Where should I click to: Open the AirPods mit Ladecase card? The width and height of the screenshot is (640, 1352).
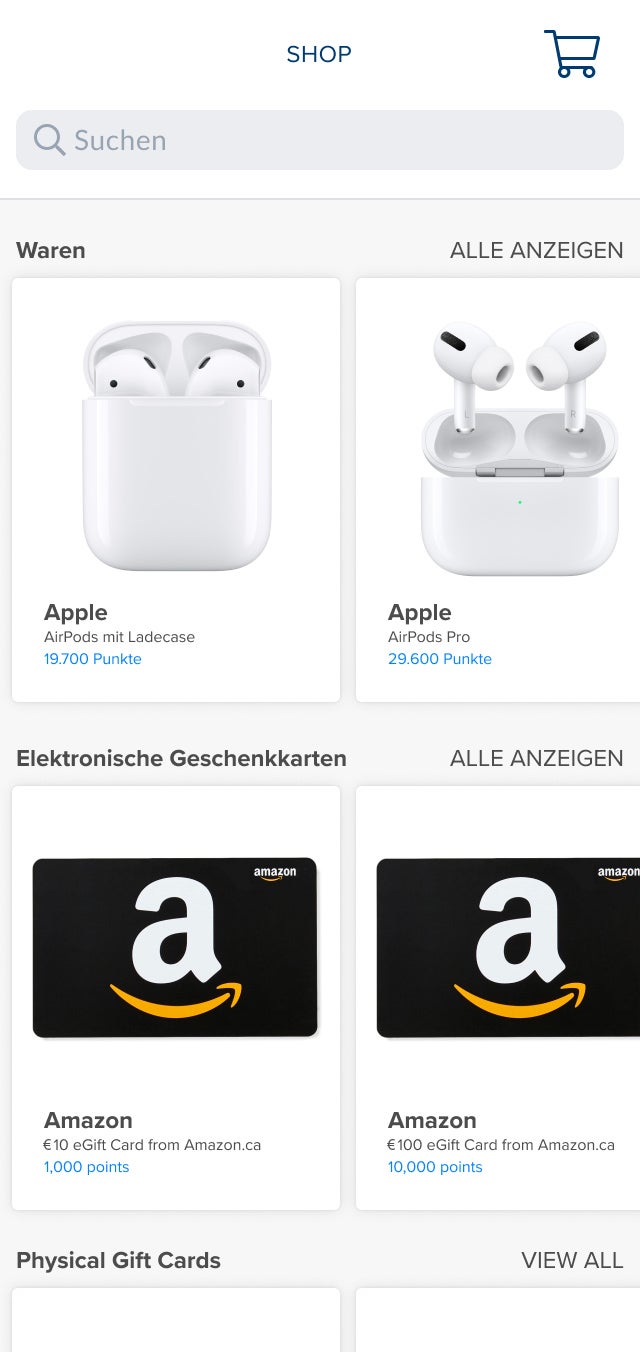tap(176, 490)
